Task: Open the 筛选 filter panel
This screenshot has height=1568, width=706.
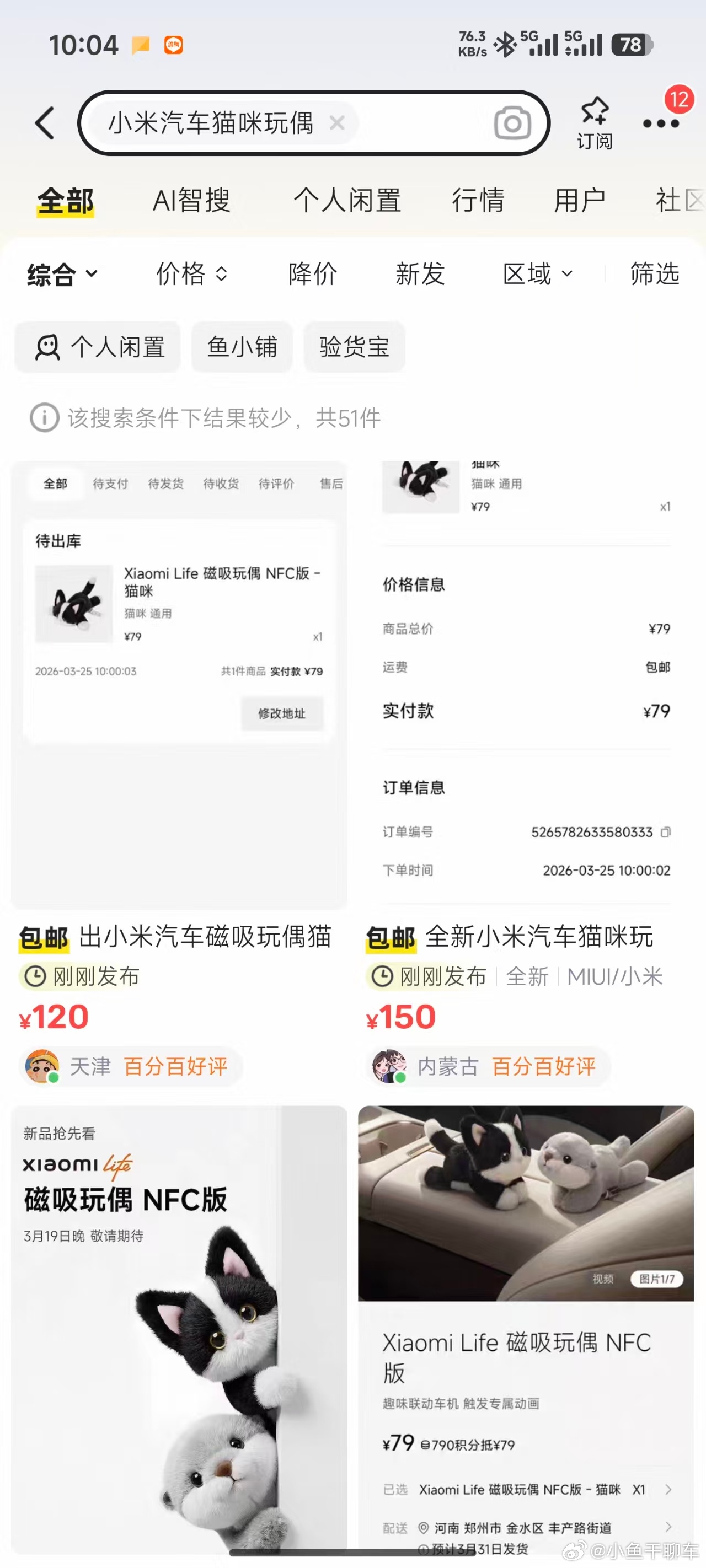Action: pos(655,274)
